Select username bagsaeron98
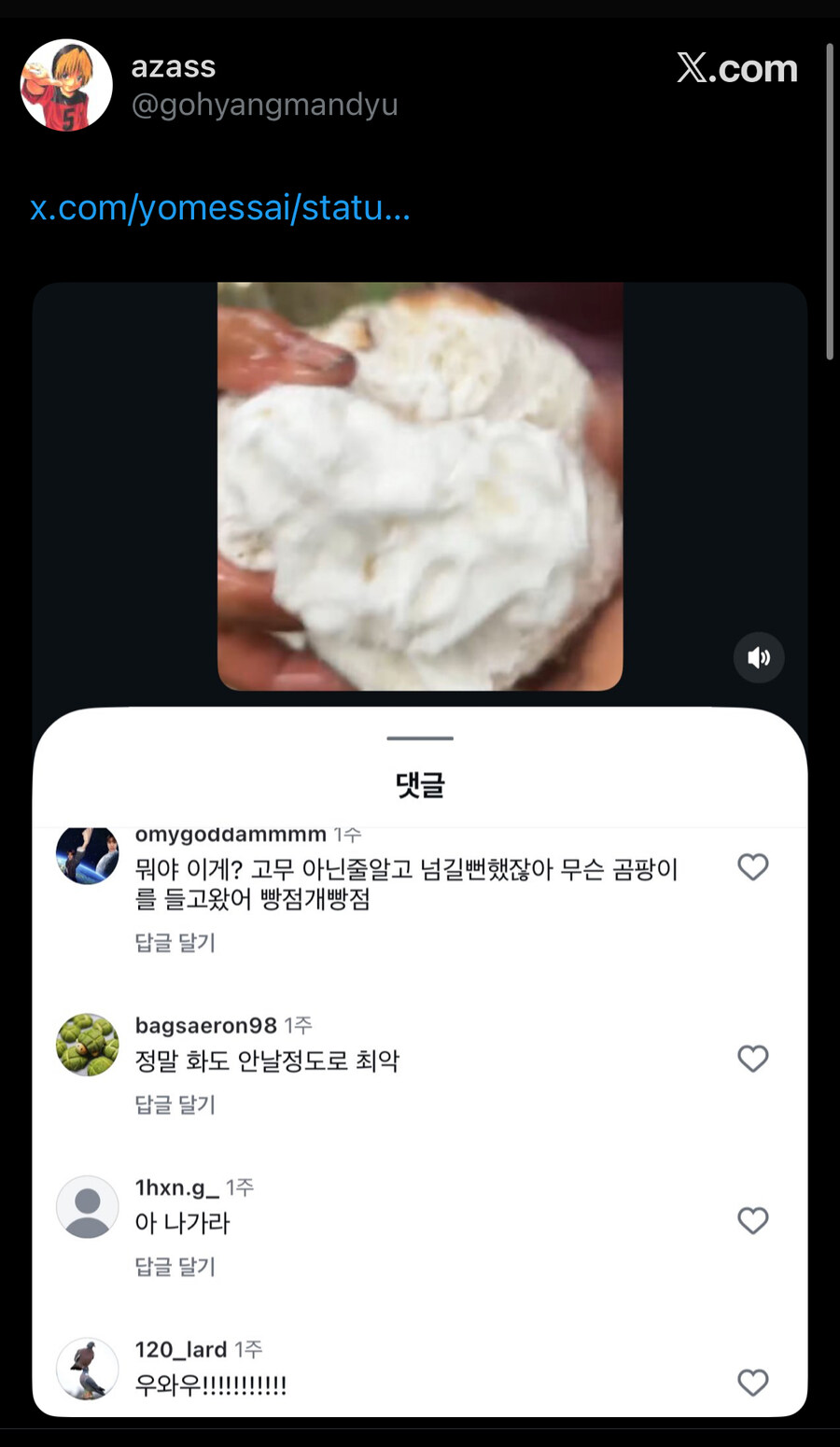 [204, 1024]
